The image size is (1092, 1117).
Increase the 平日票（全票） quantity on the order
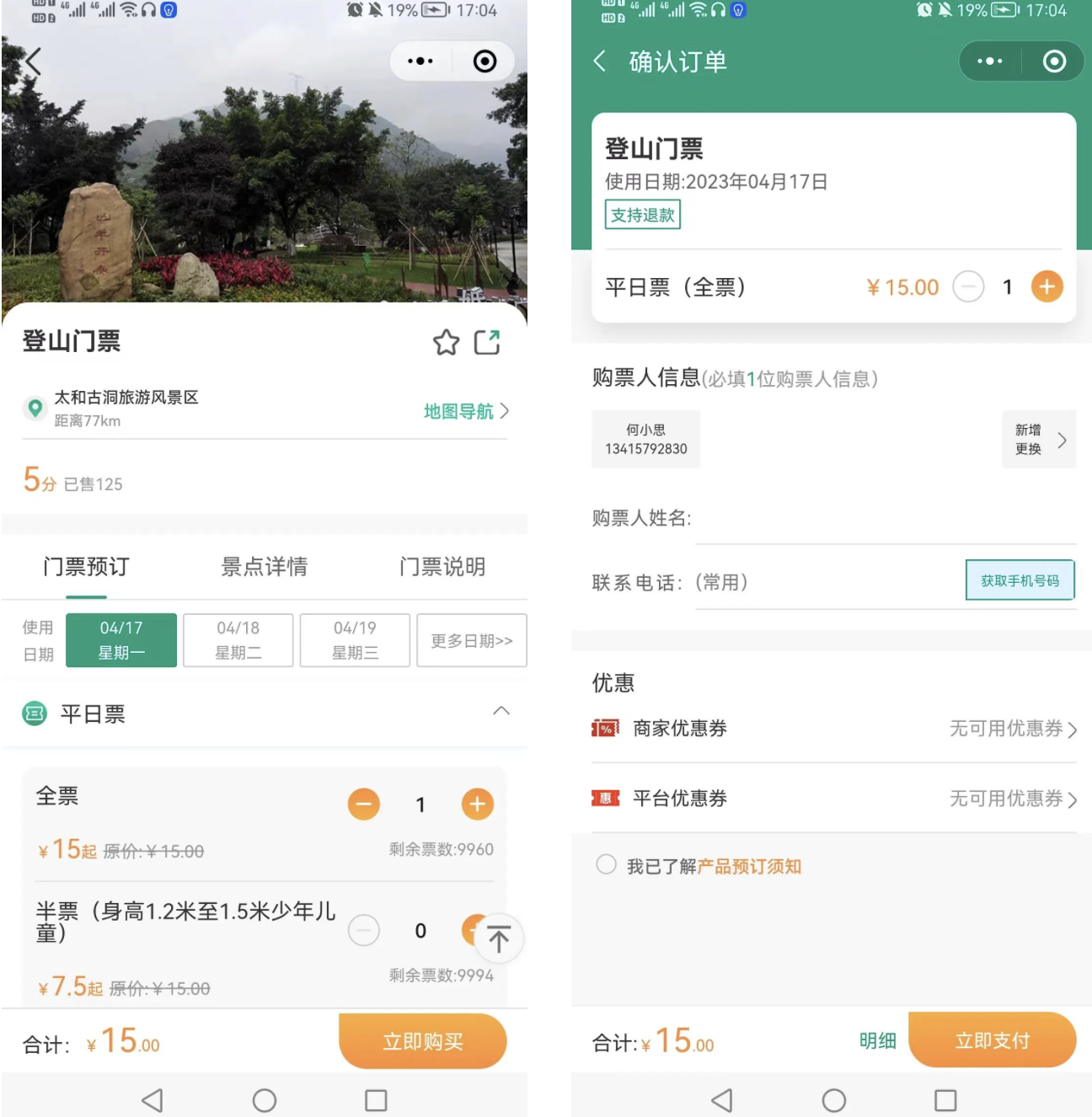pyautogui.click(x=1046, y=287)
